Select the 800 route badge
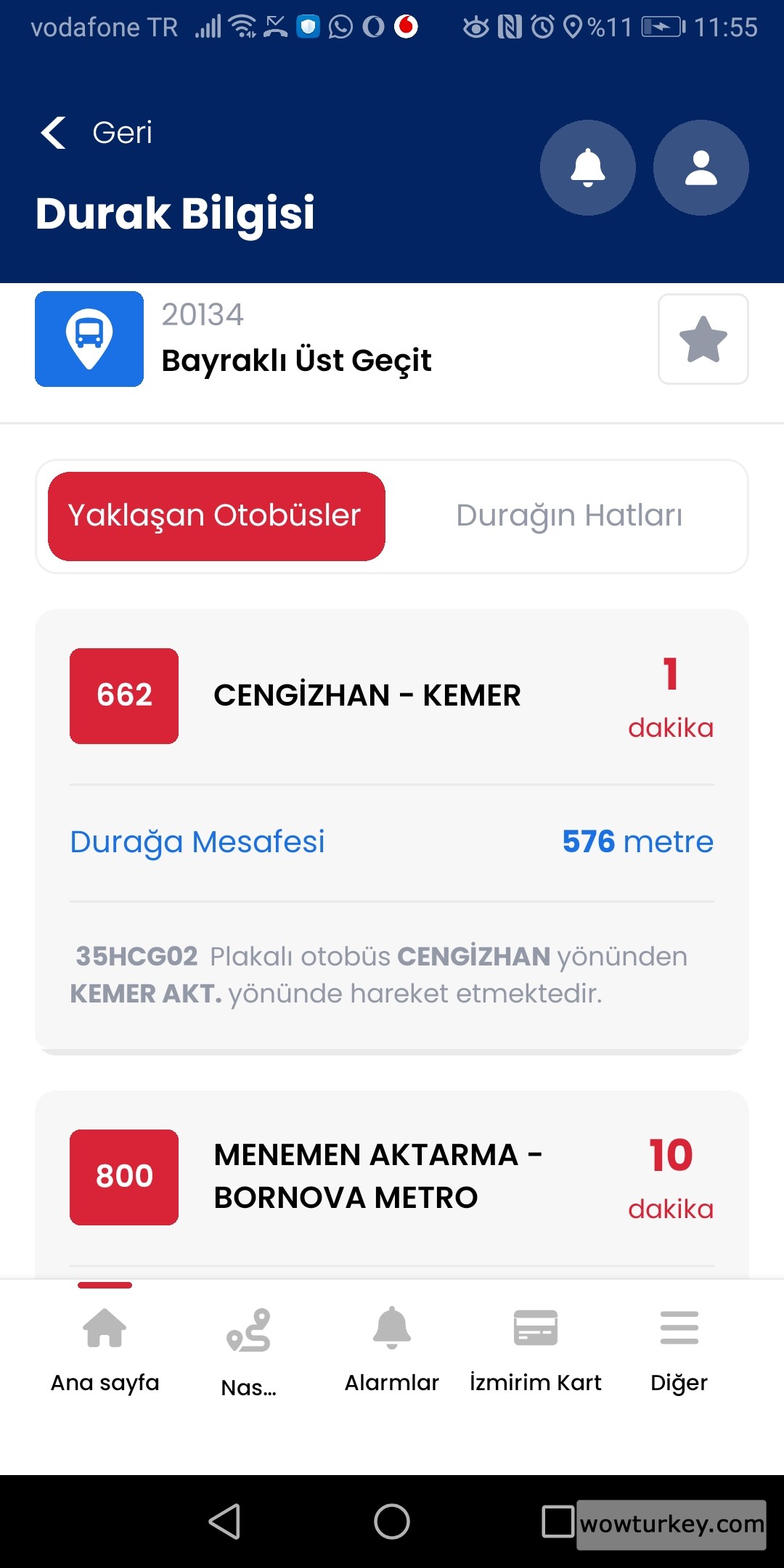The height and width of the screenshot is (1568, 784). point(123,1175)
